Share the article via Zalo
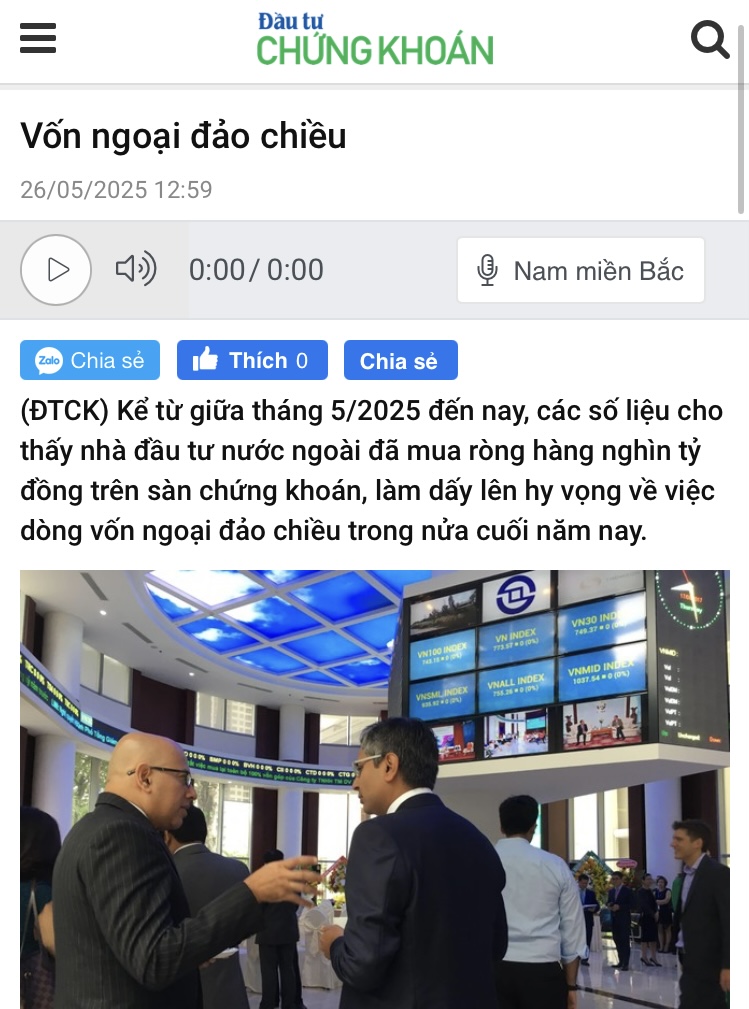 (90, 360)
